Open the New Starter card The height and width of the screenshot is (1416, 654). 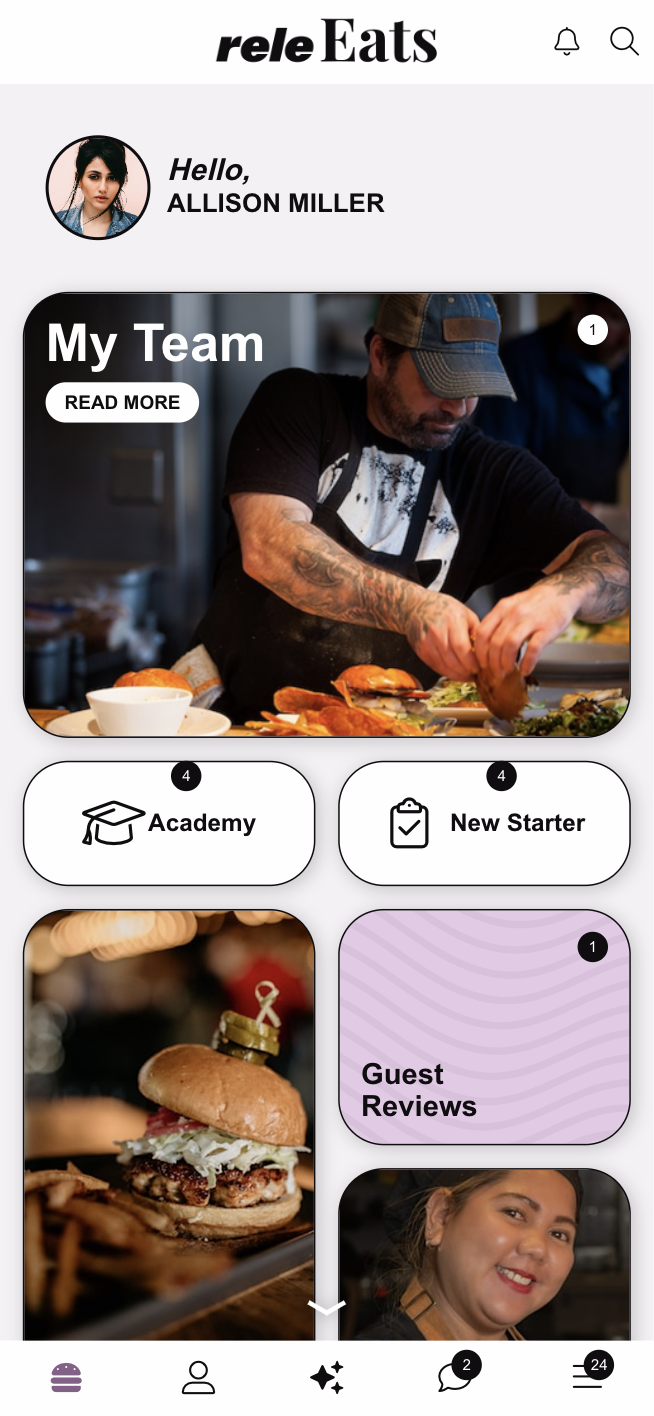point(484,823)
